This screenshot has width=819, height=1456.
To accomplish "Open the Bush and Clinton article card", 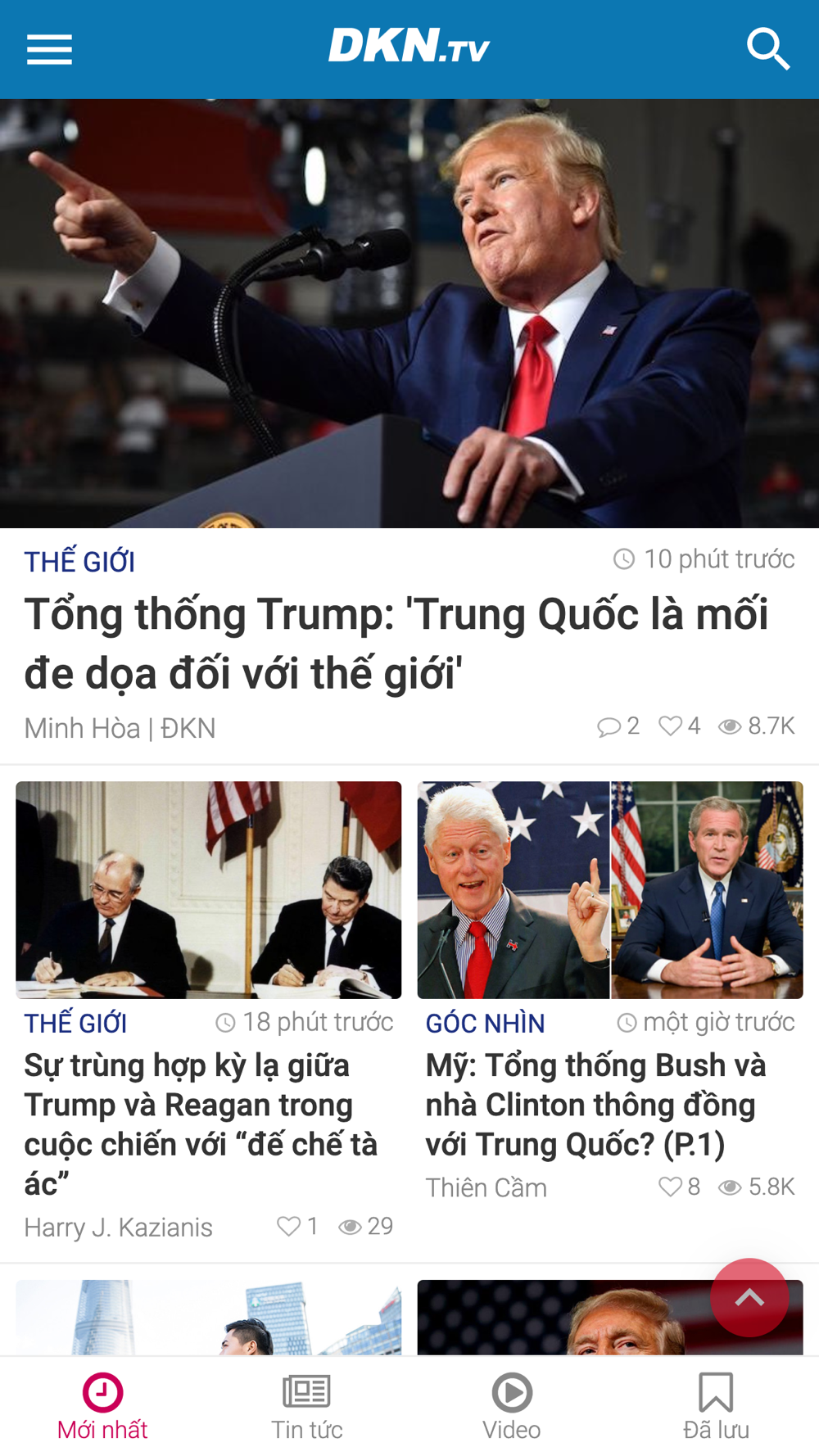I will [x=610, y=994].
